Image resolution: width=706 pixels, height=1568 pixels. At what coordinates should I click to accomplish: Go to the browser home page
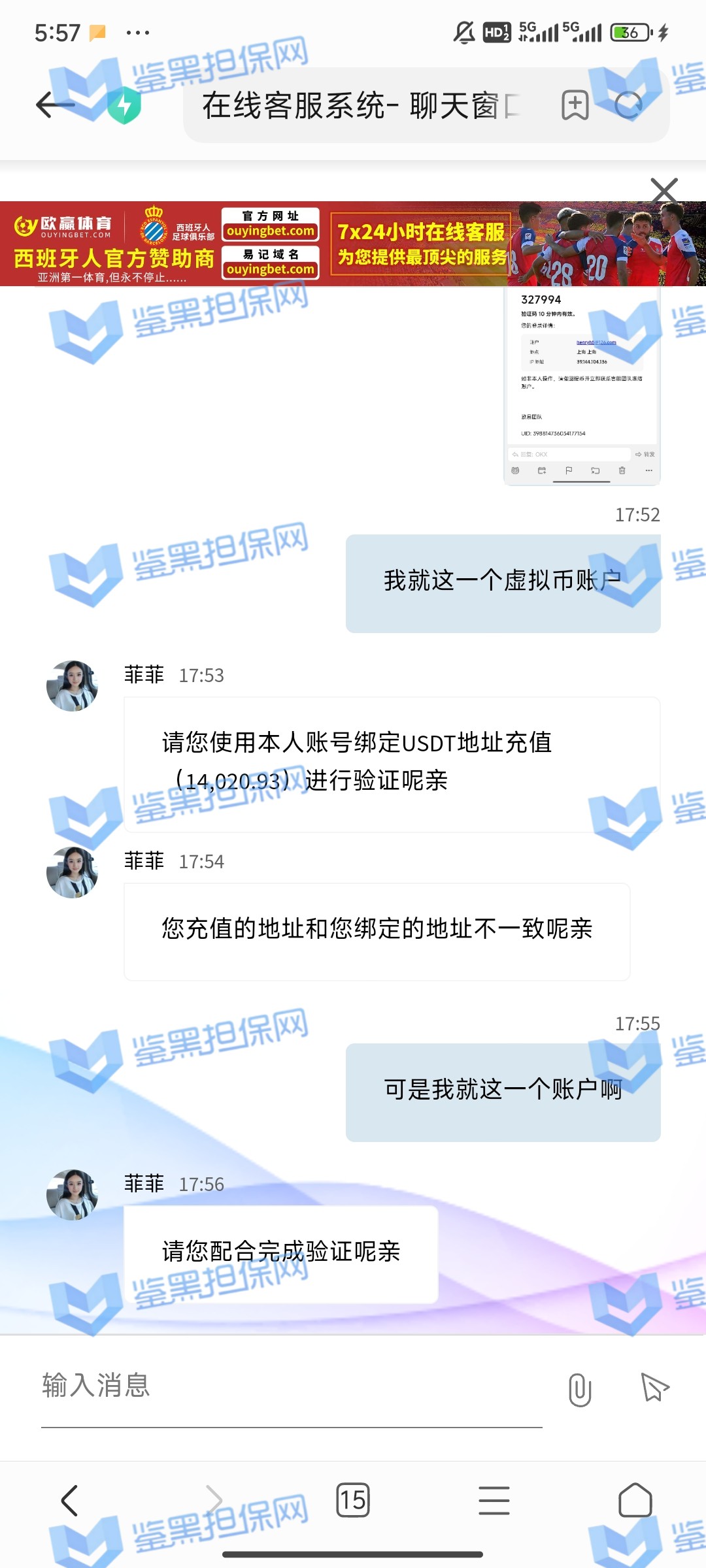coord(635,1500)
